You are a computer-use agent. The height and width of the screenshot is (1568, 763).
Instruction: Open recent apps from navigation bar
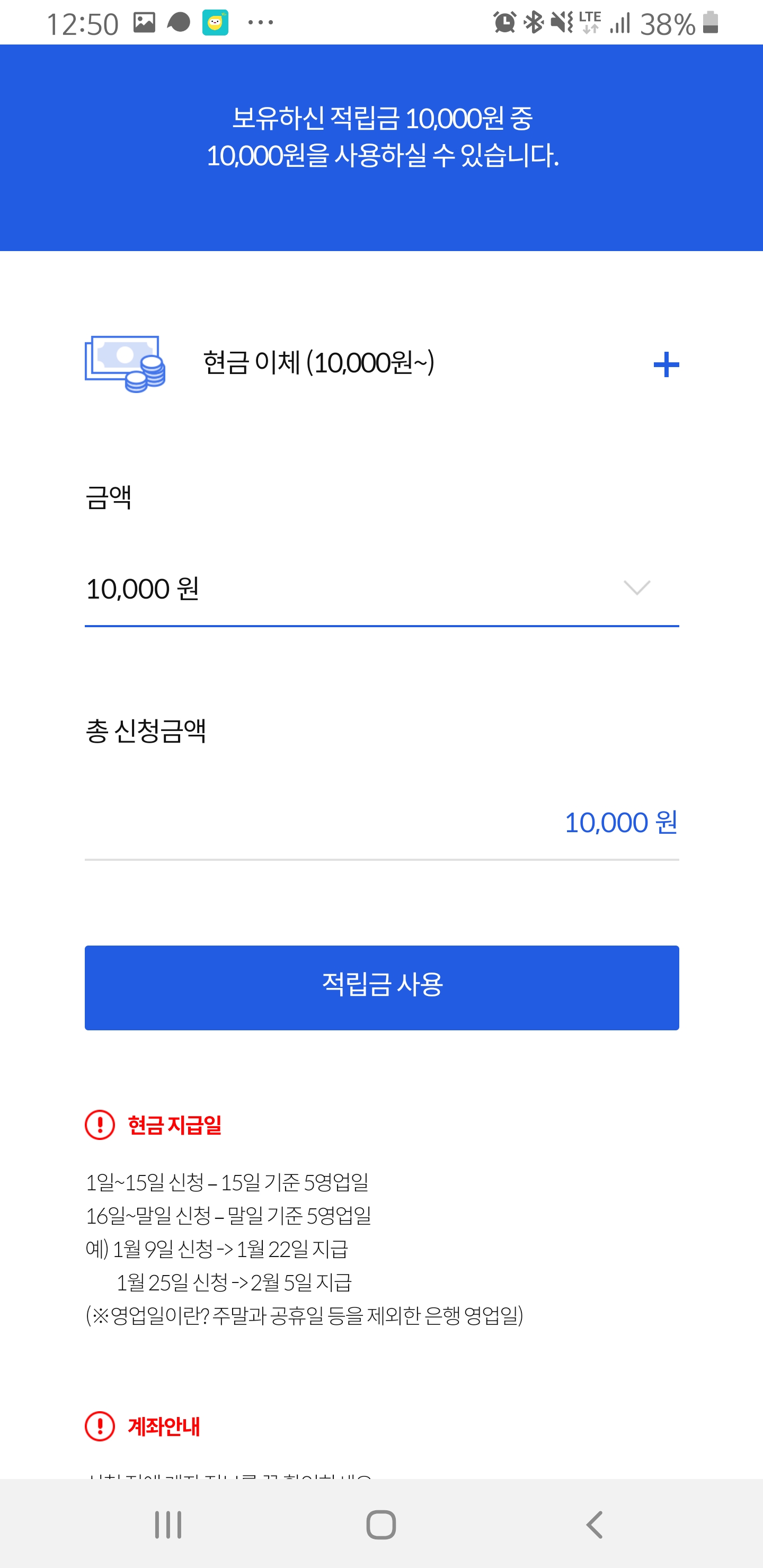[168, 1524]
